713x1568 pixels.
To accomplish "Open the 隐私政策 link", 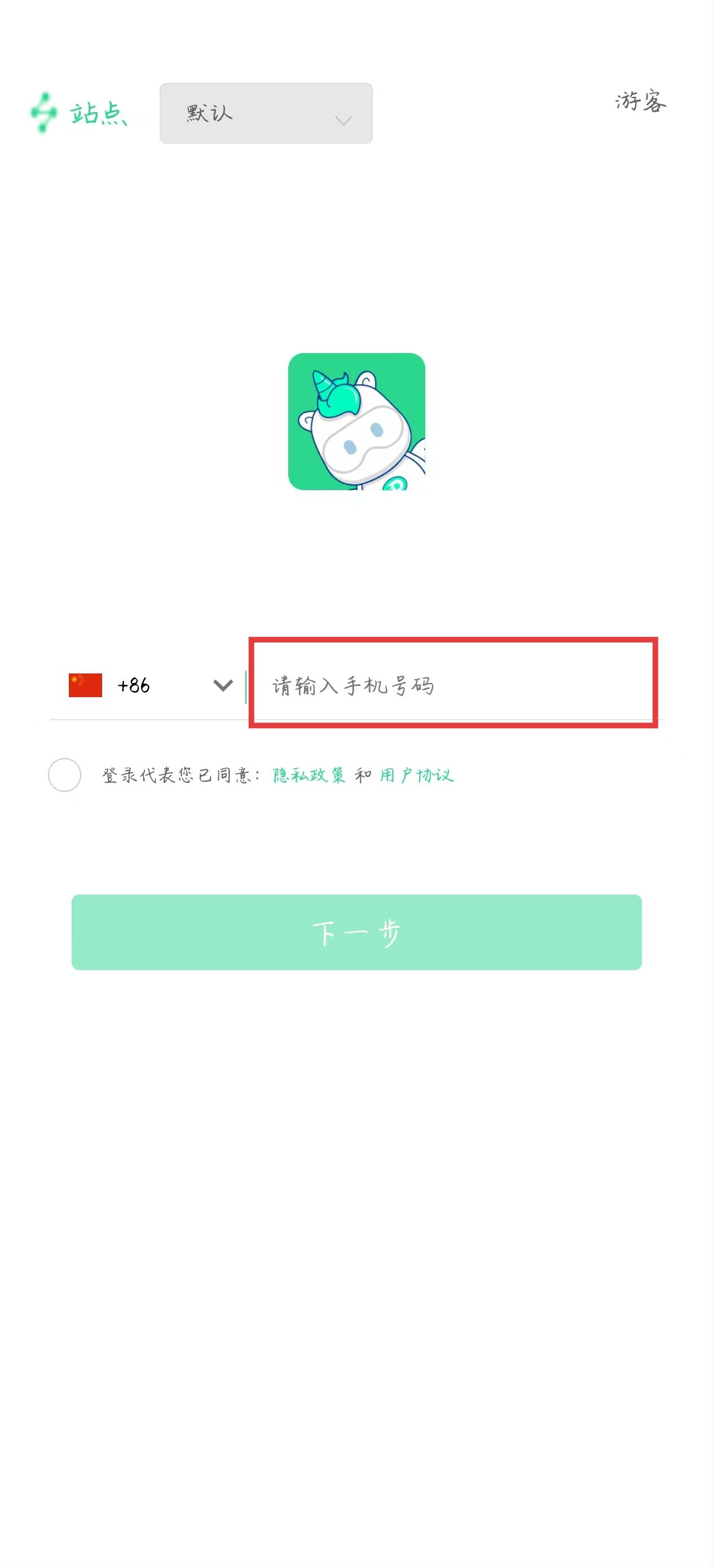I will tap(309, 775).
